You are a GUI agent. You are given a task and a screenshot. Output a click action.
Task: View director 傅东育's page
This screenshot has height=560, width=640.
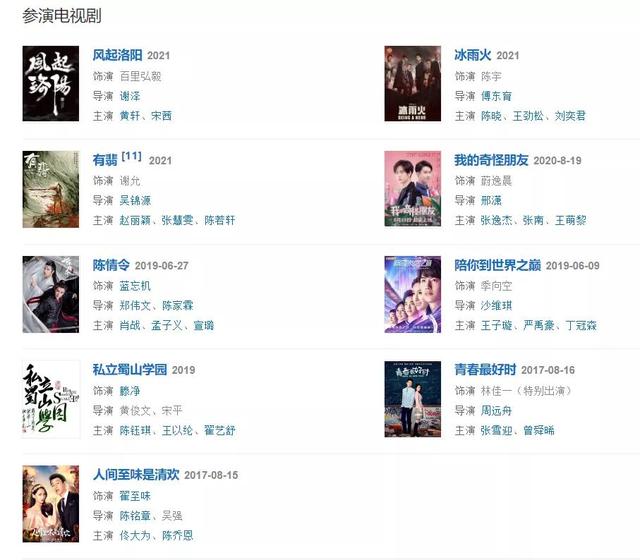[x=496, y=96]
